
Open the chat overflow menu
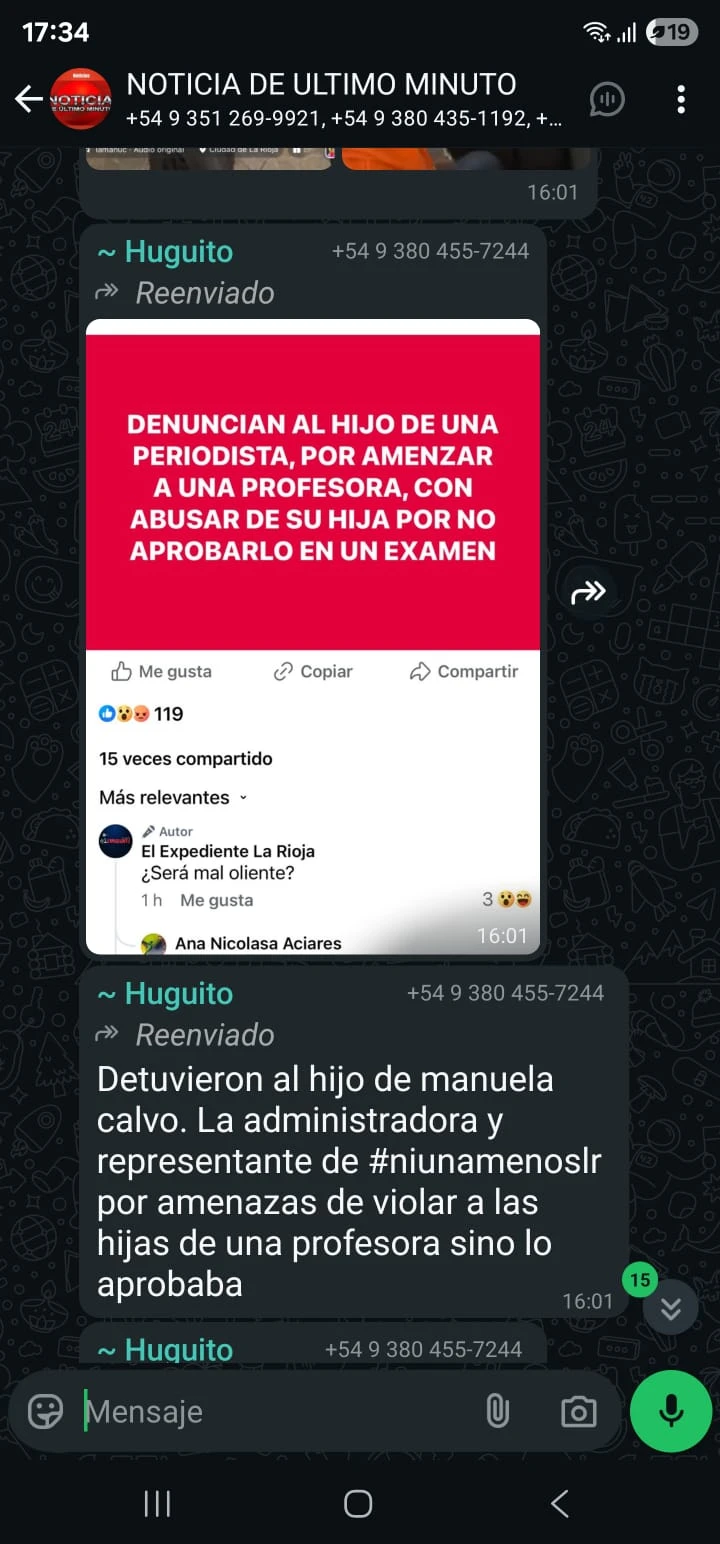click(x=681, y=98)
